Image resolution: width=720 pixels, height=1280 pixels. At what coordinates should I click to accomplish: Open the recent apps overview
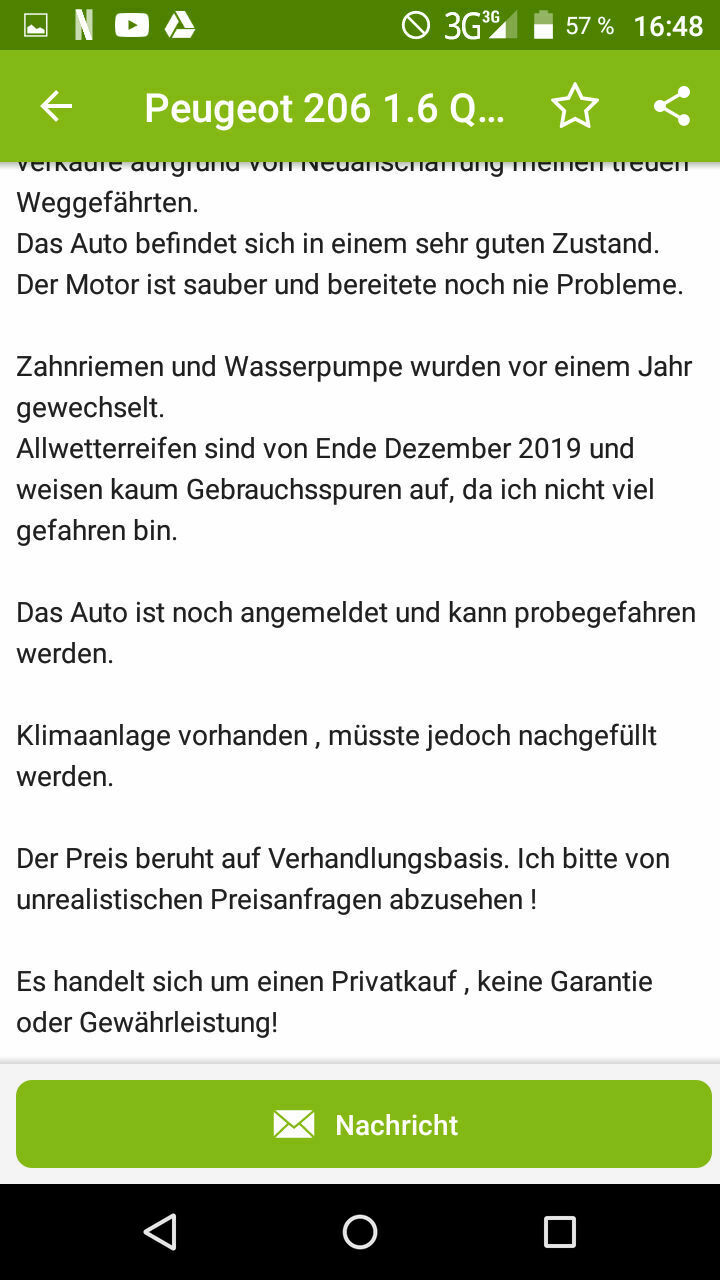coord(559,1232)
